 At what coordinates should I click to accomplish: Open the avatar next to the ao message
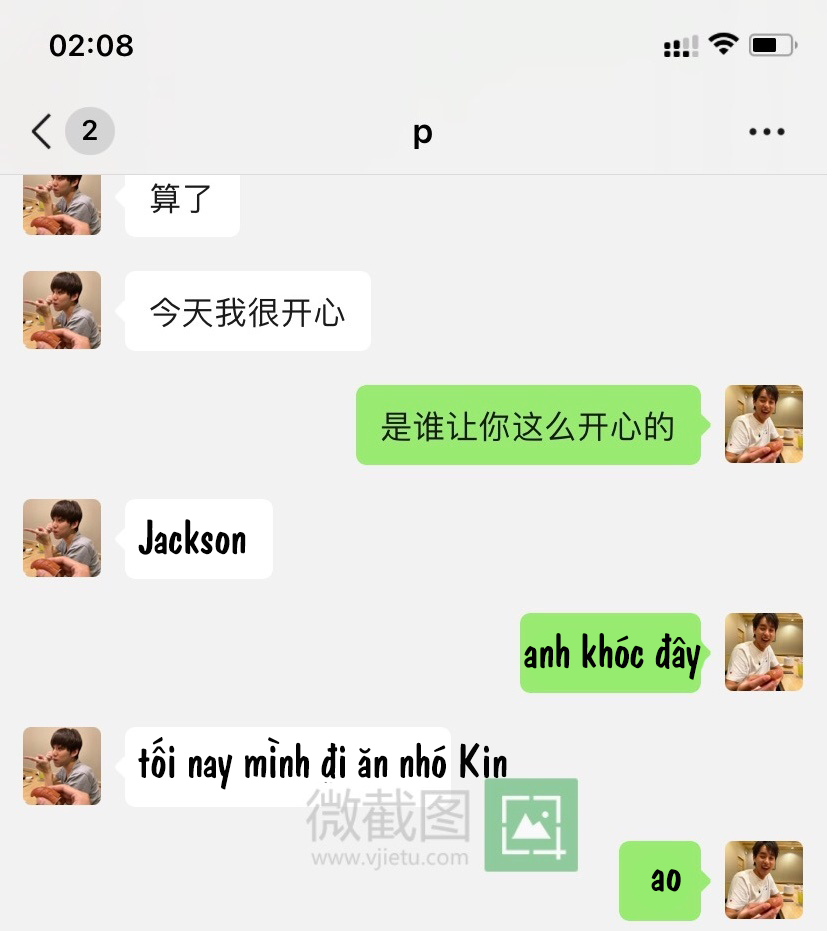pos(763,880)
